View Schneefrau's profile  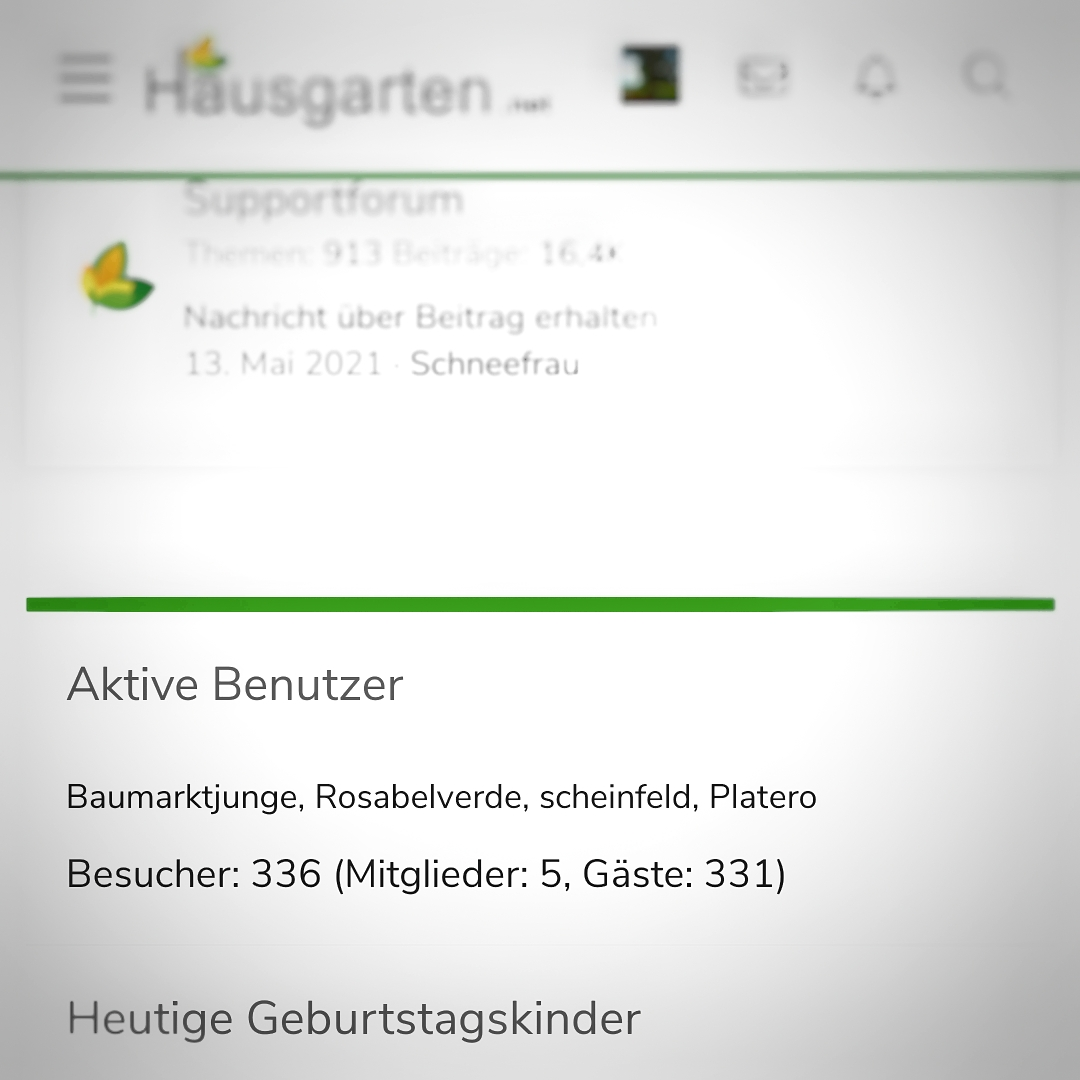(x=494, y=364)
